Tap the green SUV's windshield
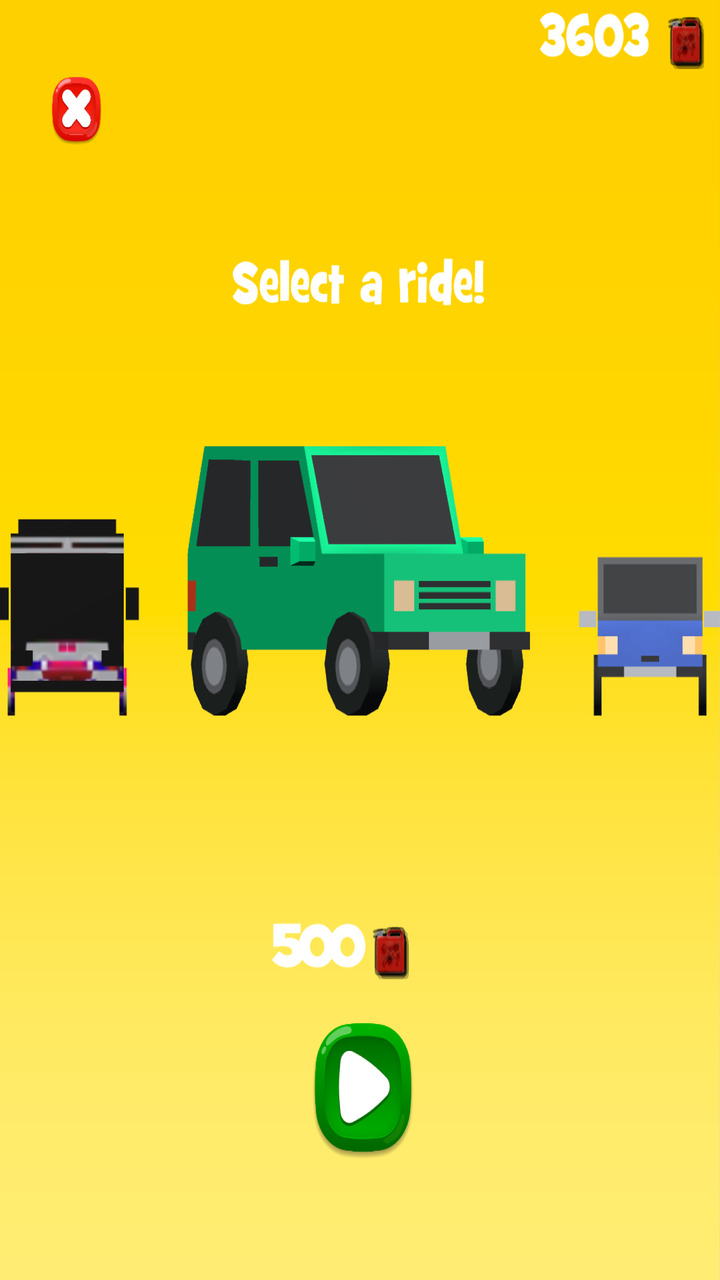The image size is (720, 1280). [x=385, y=498]
